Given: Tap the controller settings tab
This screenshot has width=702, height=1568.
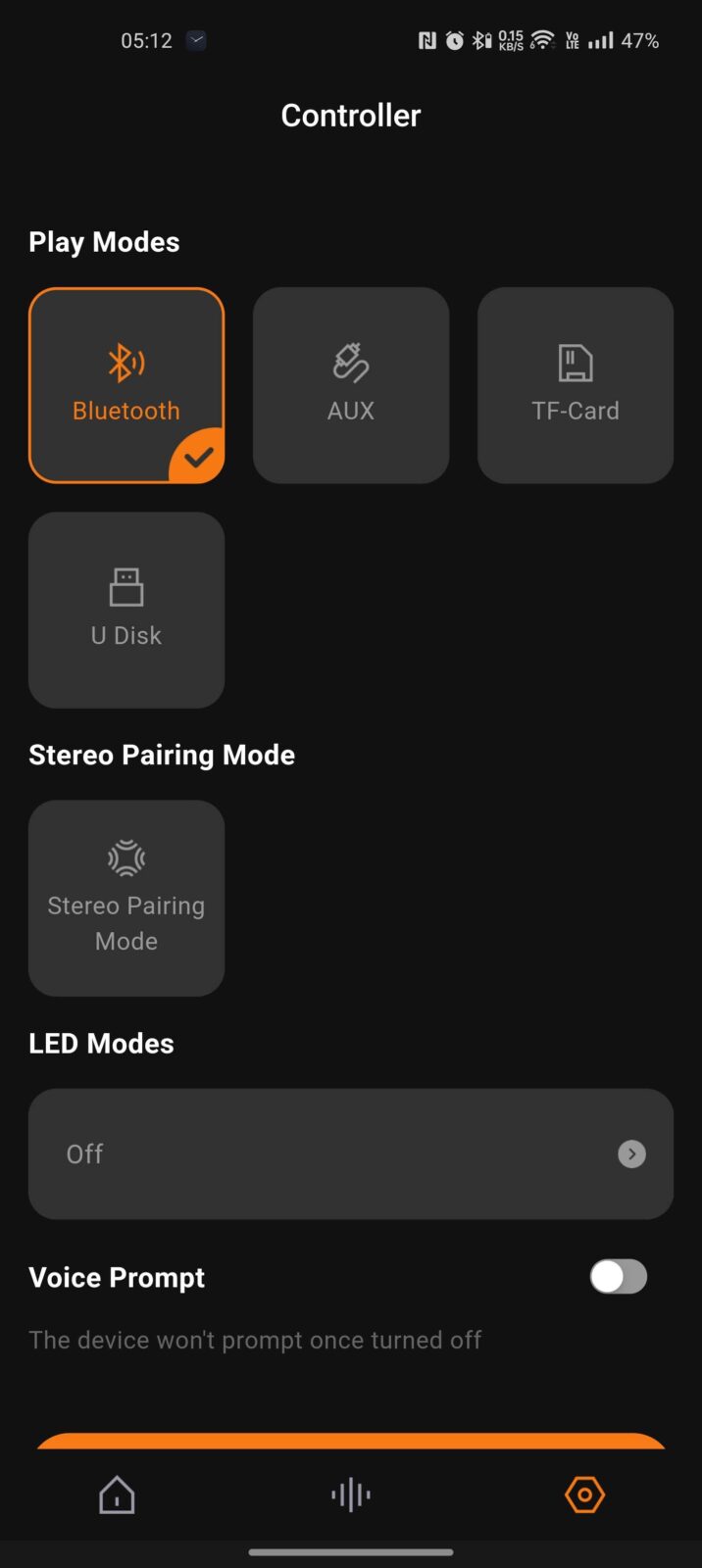Looking at the screenshot, I should point(584,1495).
